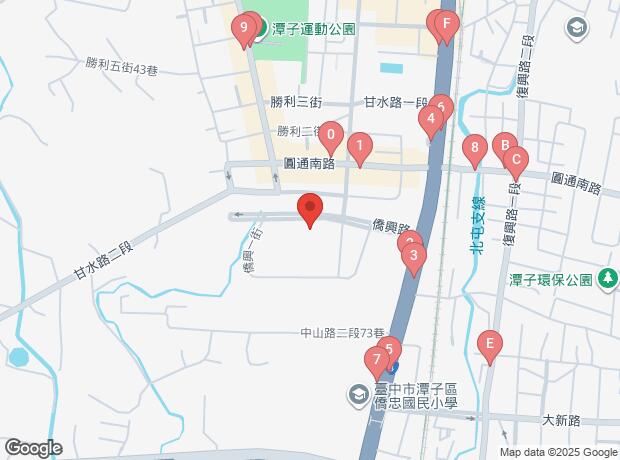Tap map marker 7 near 僑忠國民小學
This screenshot has width=620, height=460.
(376, 360)
